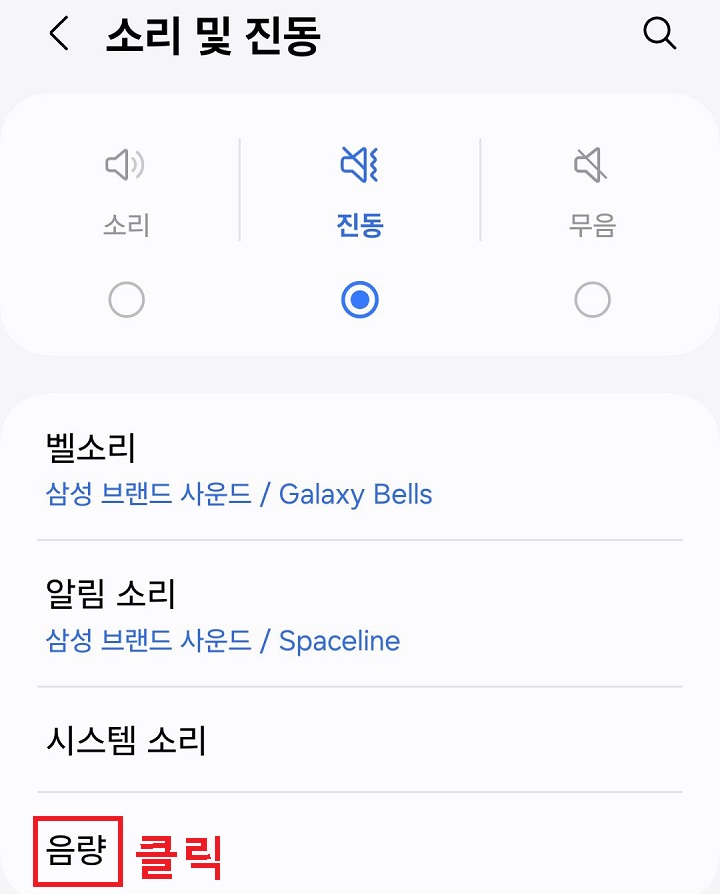This screenshot has height=894, width=720.
Task: Tap the 무음 text label
Action: pos(591,225)
